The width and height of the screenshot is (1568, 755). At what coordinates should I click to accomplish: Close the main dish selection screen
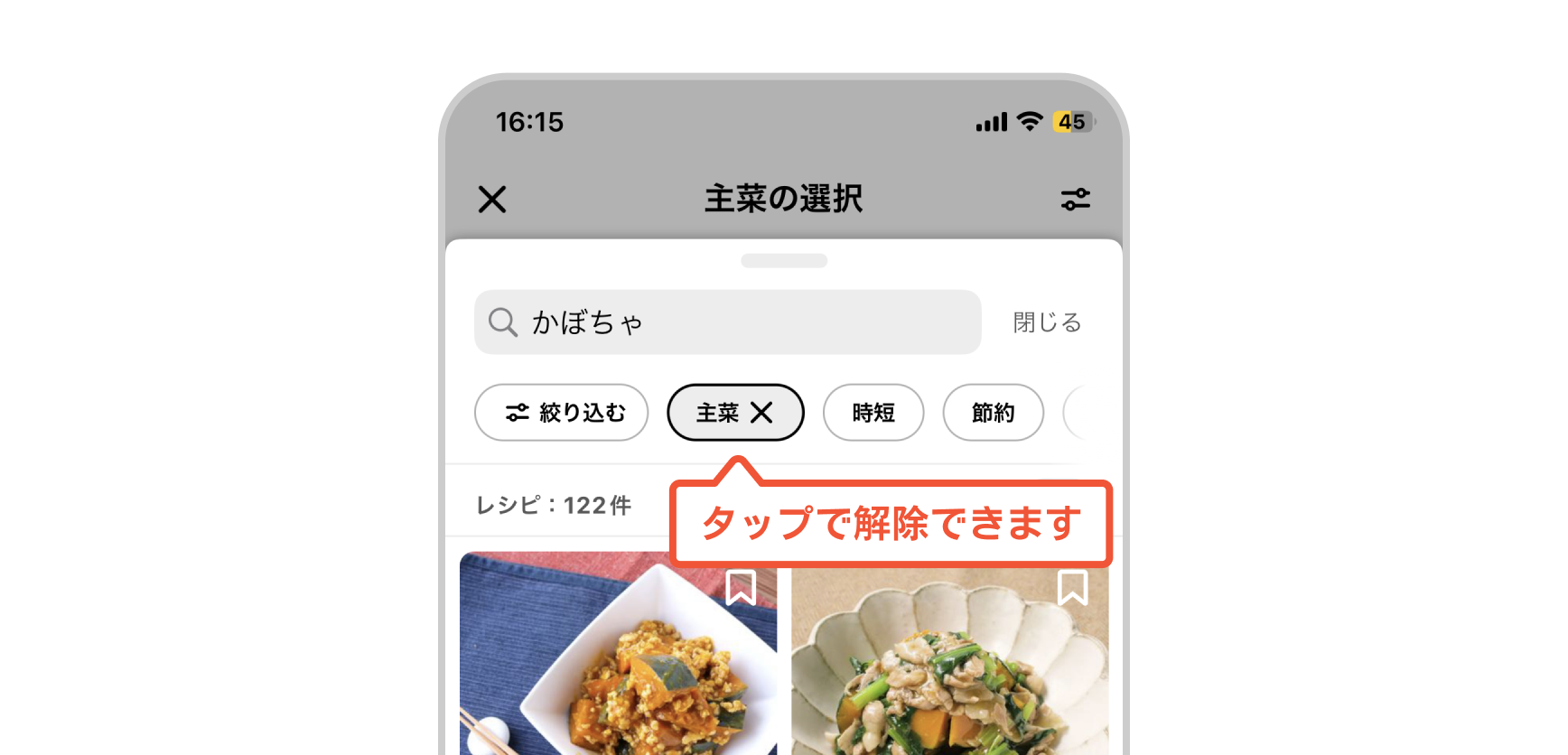pos(492,199)
